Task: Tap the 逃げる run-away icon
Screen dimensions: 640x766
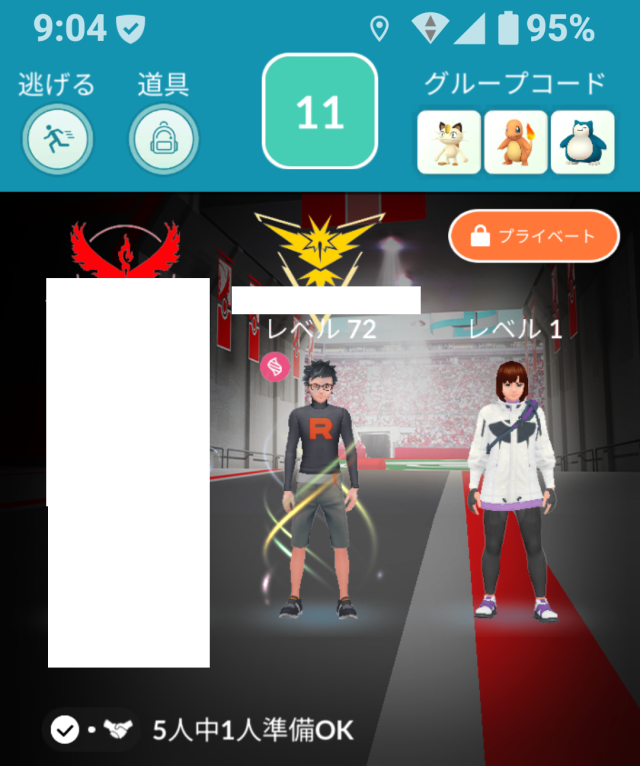Action: click(x=57, y=138)
